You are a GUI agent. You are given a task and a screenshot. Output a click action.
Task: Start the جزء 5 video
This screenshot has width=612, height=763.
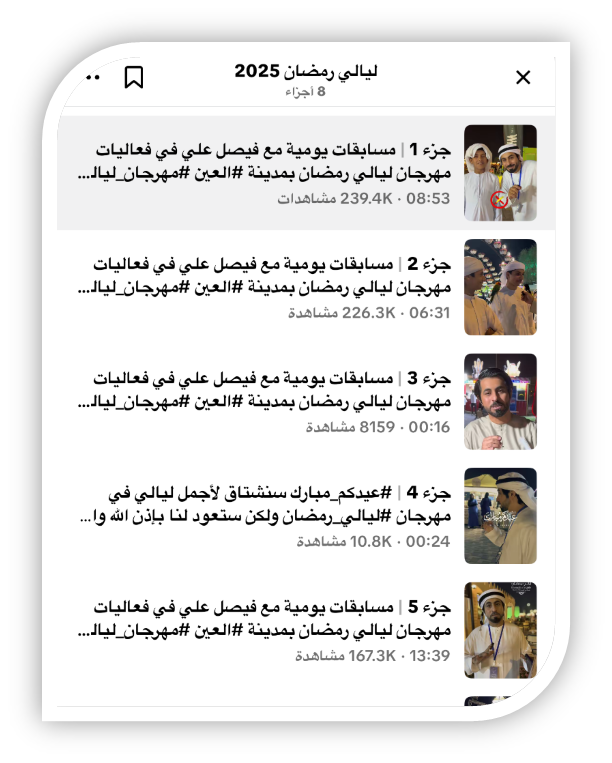(x=300, y=631)
